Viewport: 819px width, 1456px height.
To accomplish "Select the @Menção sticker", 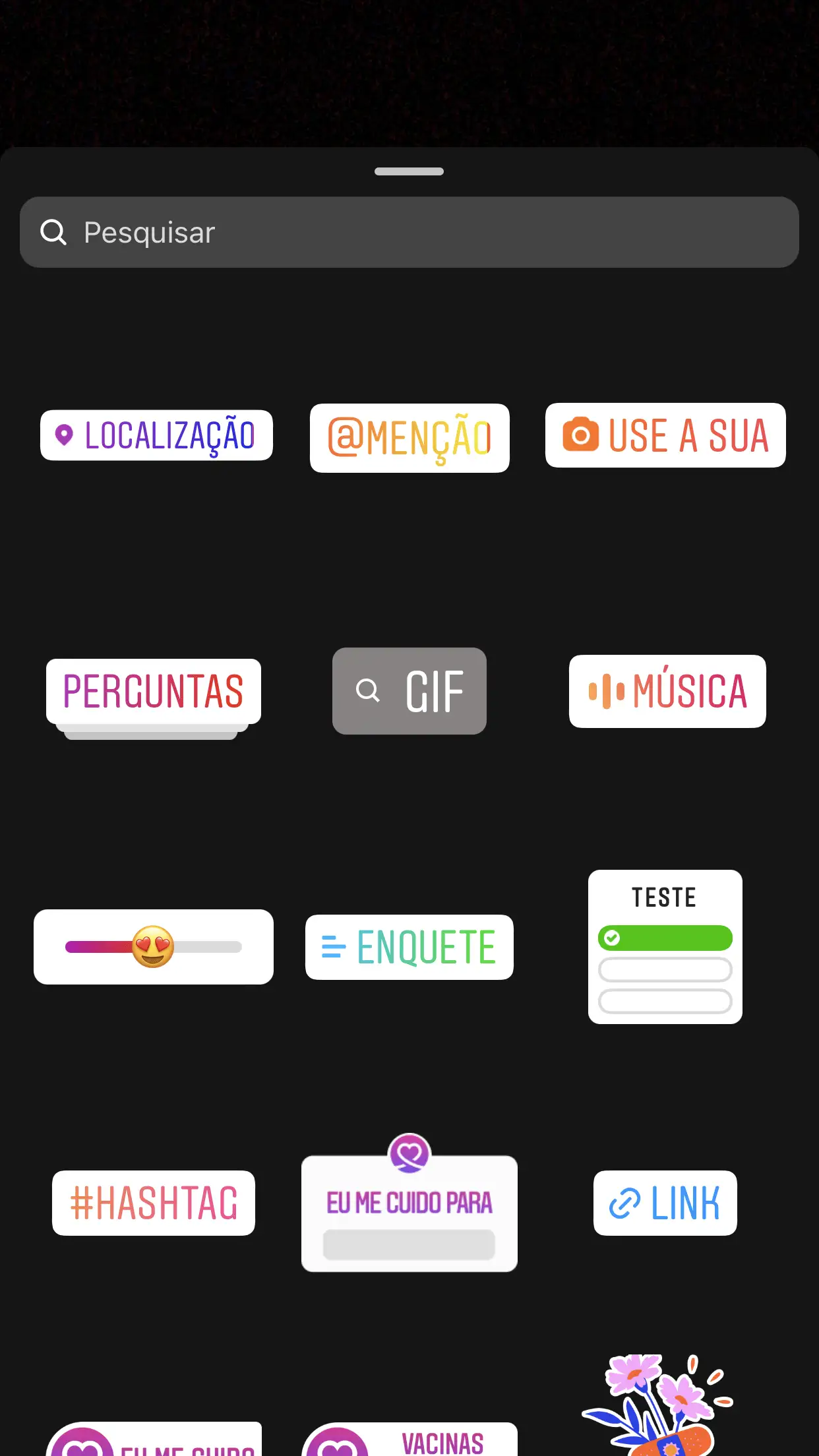I will point(409,438).
